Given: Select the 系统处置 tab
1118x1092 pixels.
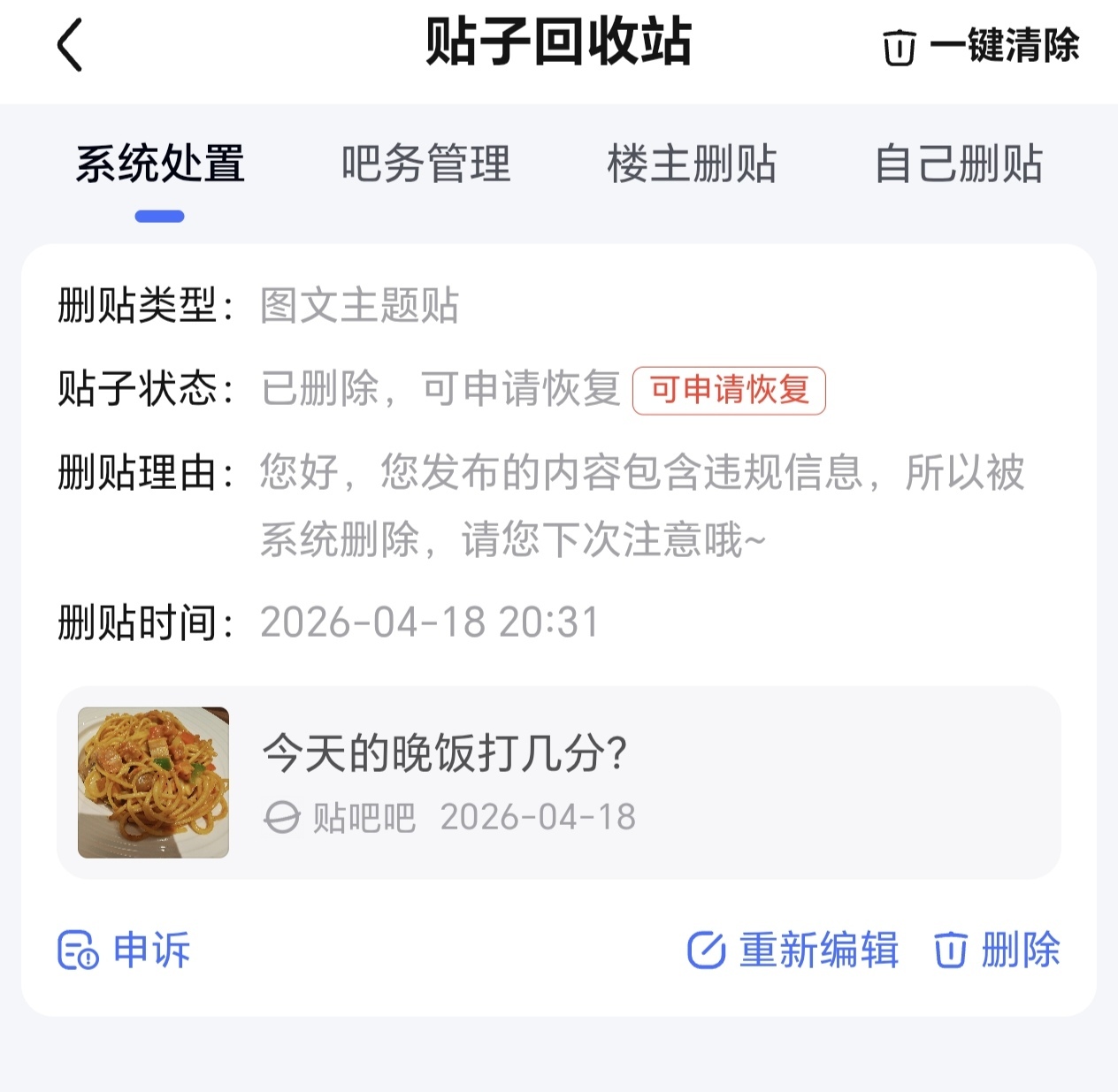Looking at the screenshot, I should (x=160, y=164).
